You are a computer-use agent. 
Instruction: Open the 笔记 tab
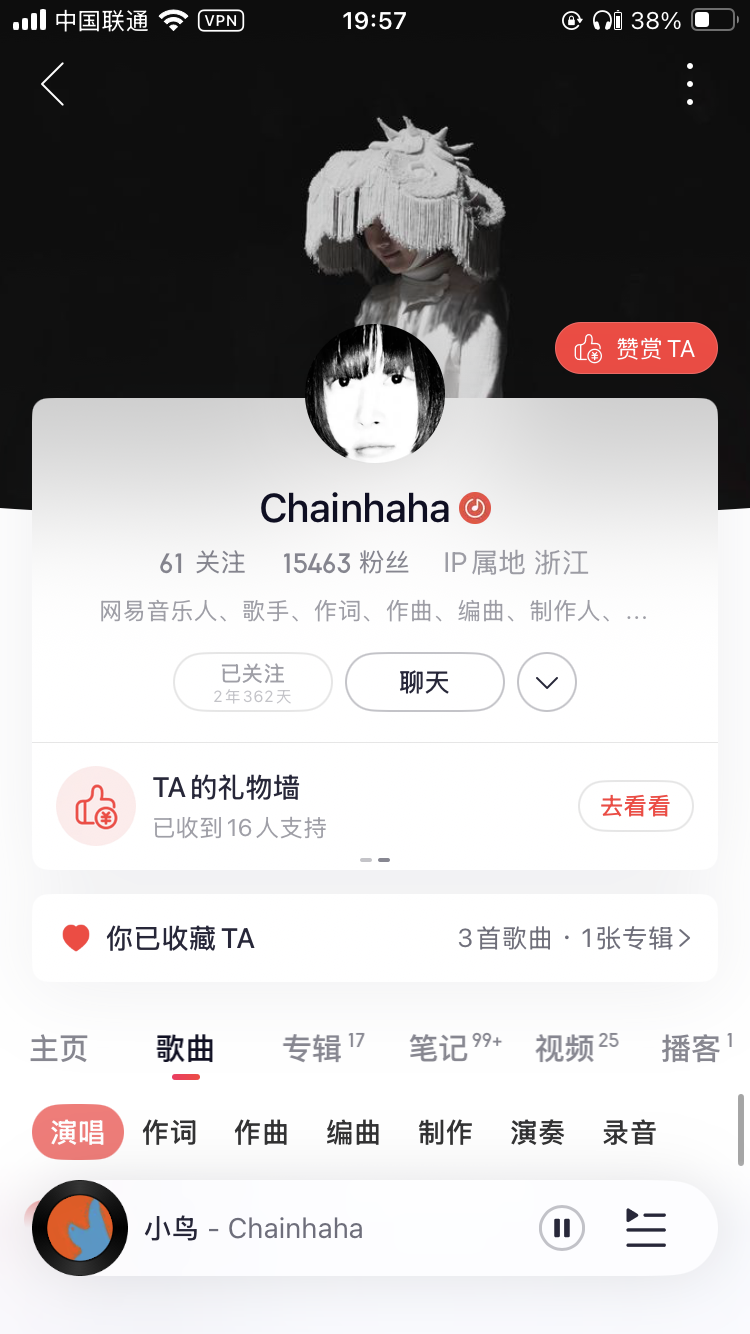[440, 1048]
